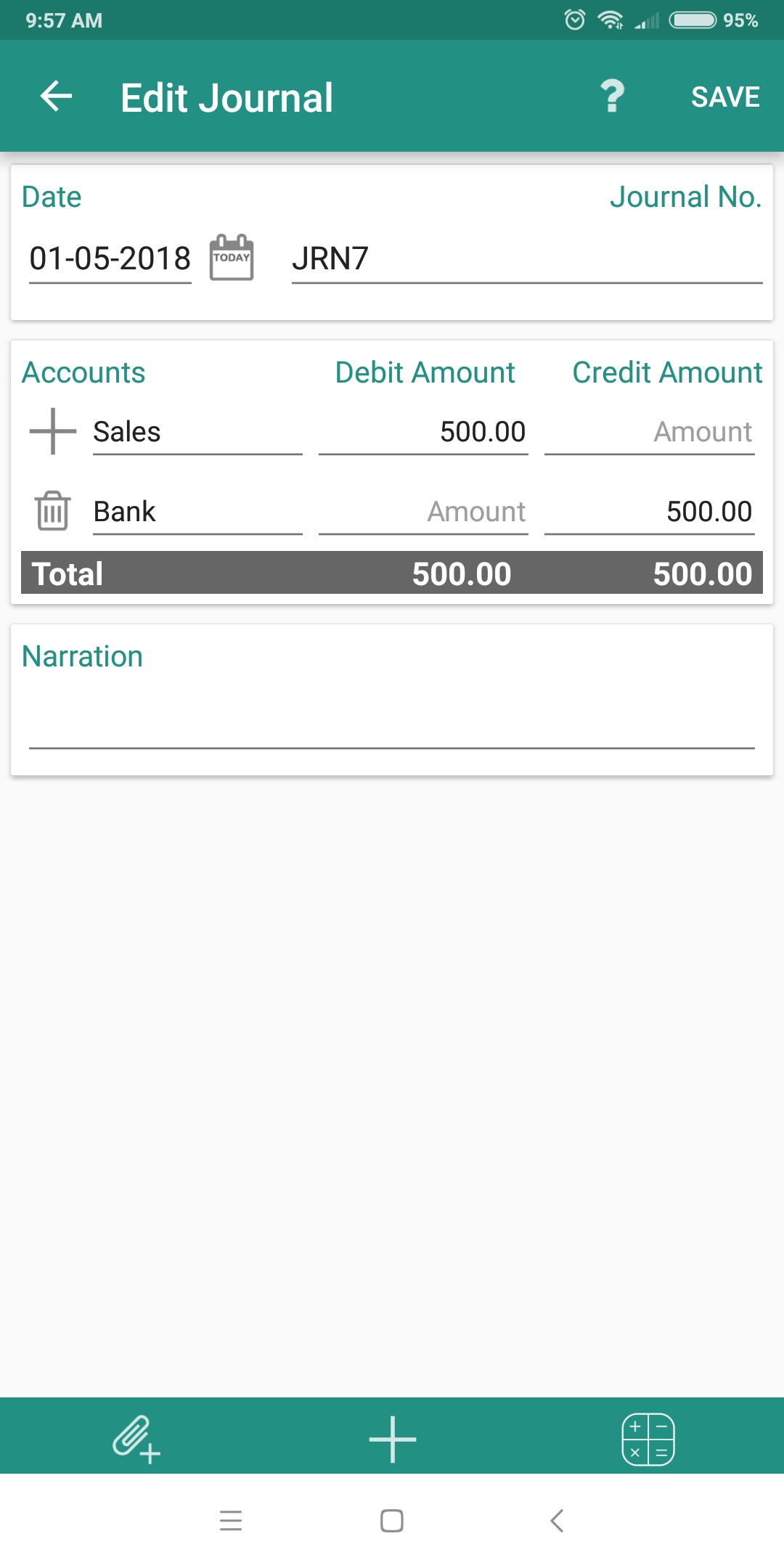Screen dimensions: 784x1568
Task: Tap the Narration text field
Action: pyautogui.click(x=392, y=719)
